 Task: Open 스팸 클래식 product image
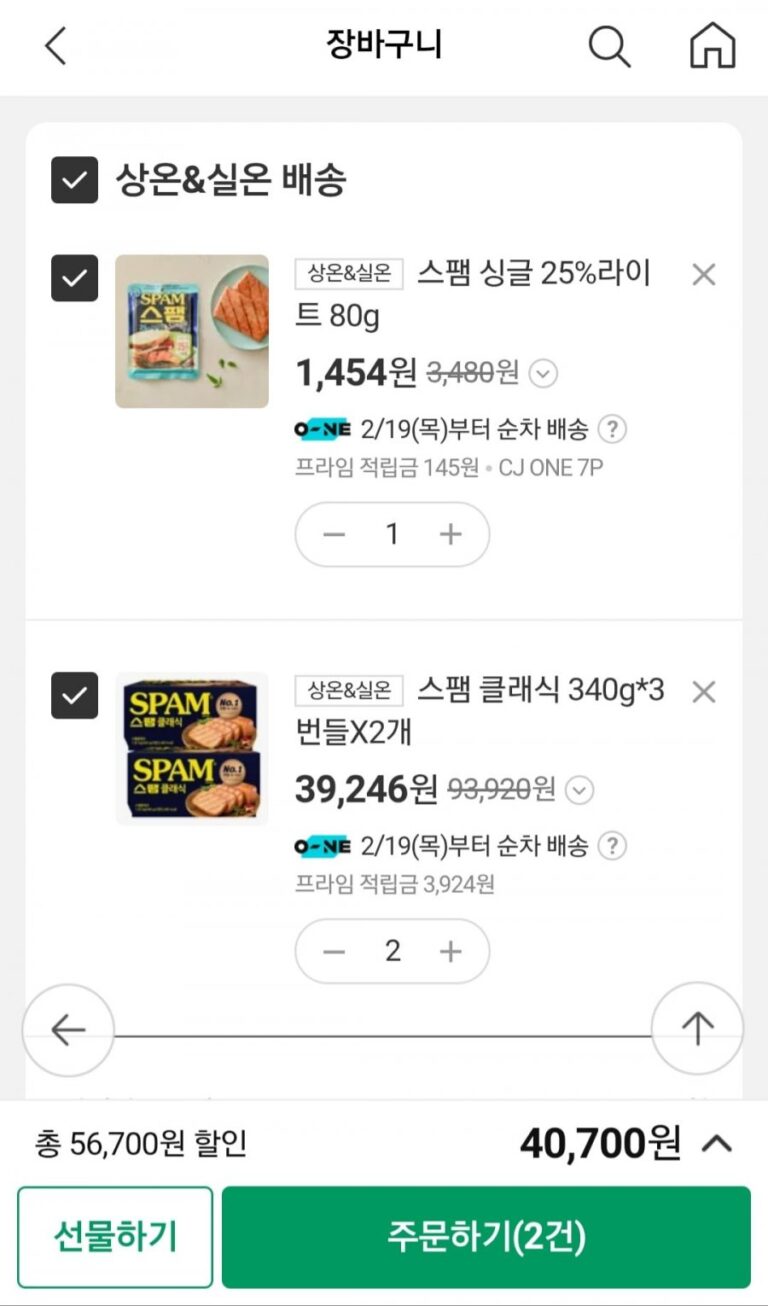point(192,748)
